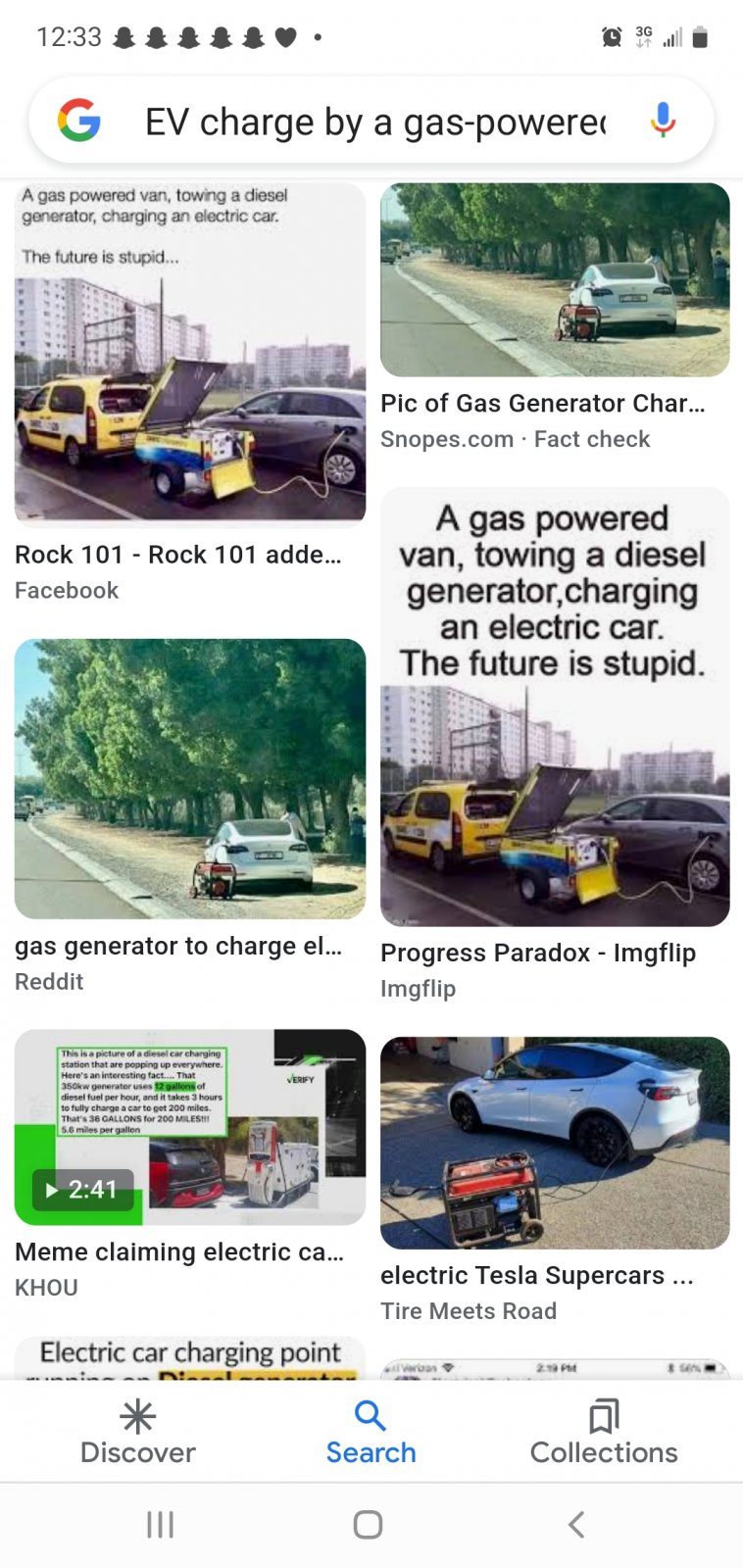Tap the alarm clock status bar icon
743x1568 pixels.
pyautogui.click(x=612, y=36)
